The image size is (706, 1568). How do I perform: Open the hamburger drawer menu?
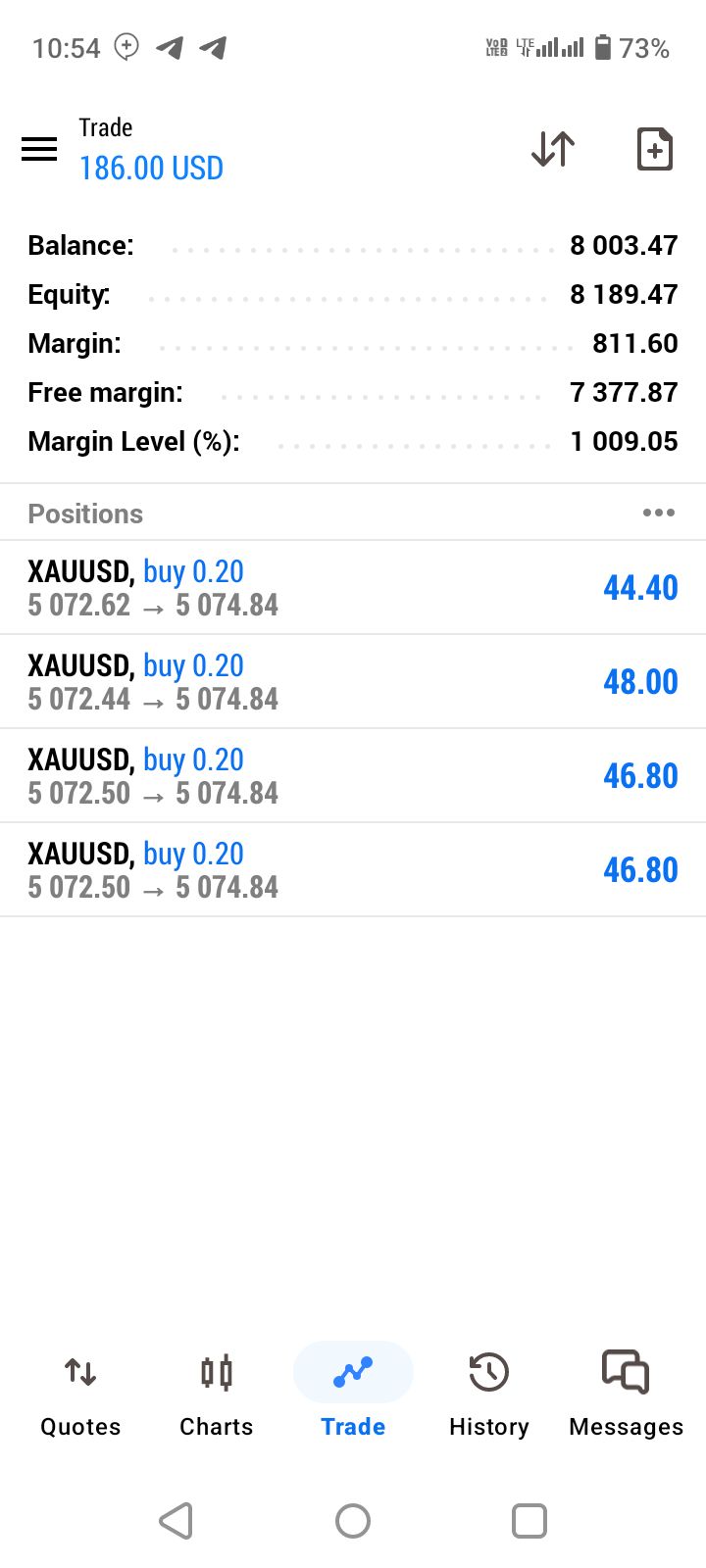(39, 149)
